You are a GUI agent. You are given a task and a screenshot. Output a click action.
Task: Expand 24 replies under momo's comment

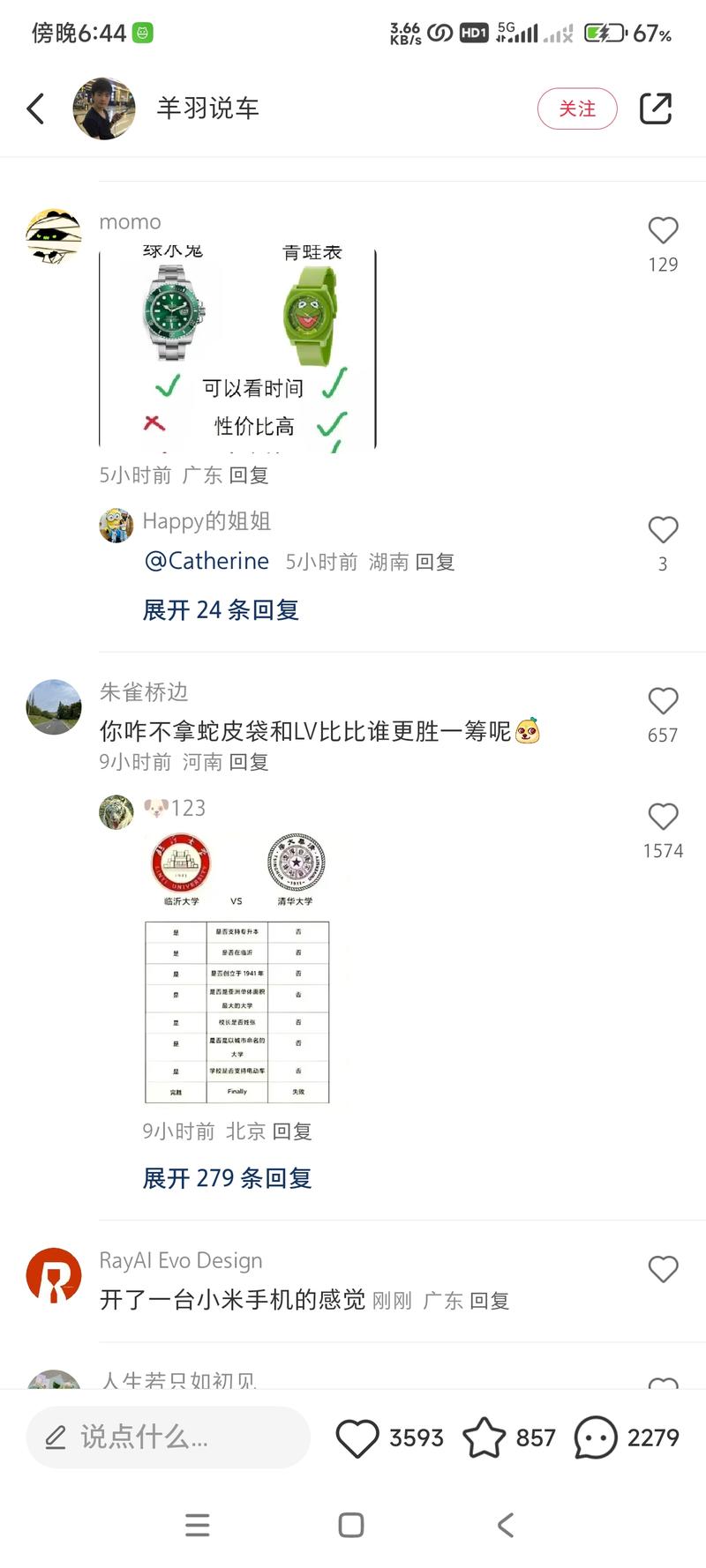221,609
